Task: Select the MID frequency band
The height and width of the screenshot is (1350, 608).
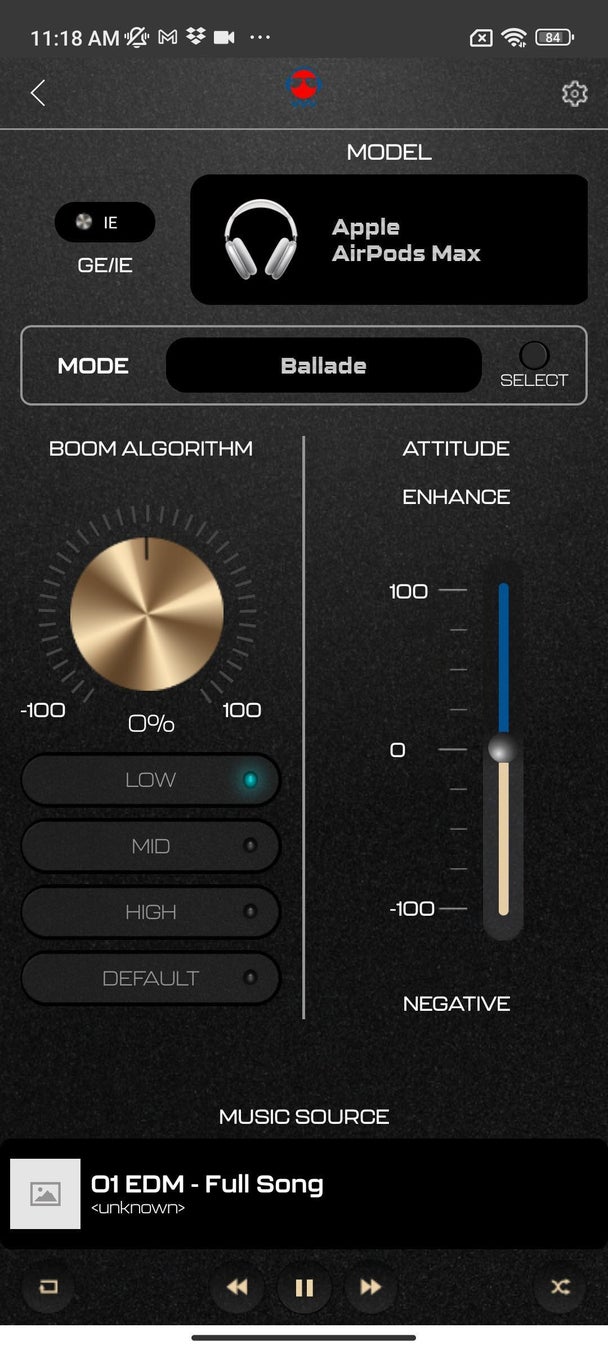Action: tap(150, 846)
